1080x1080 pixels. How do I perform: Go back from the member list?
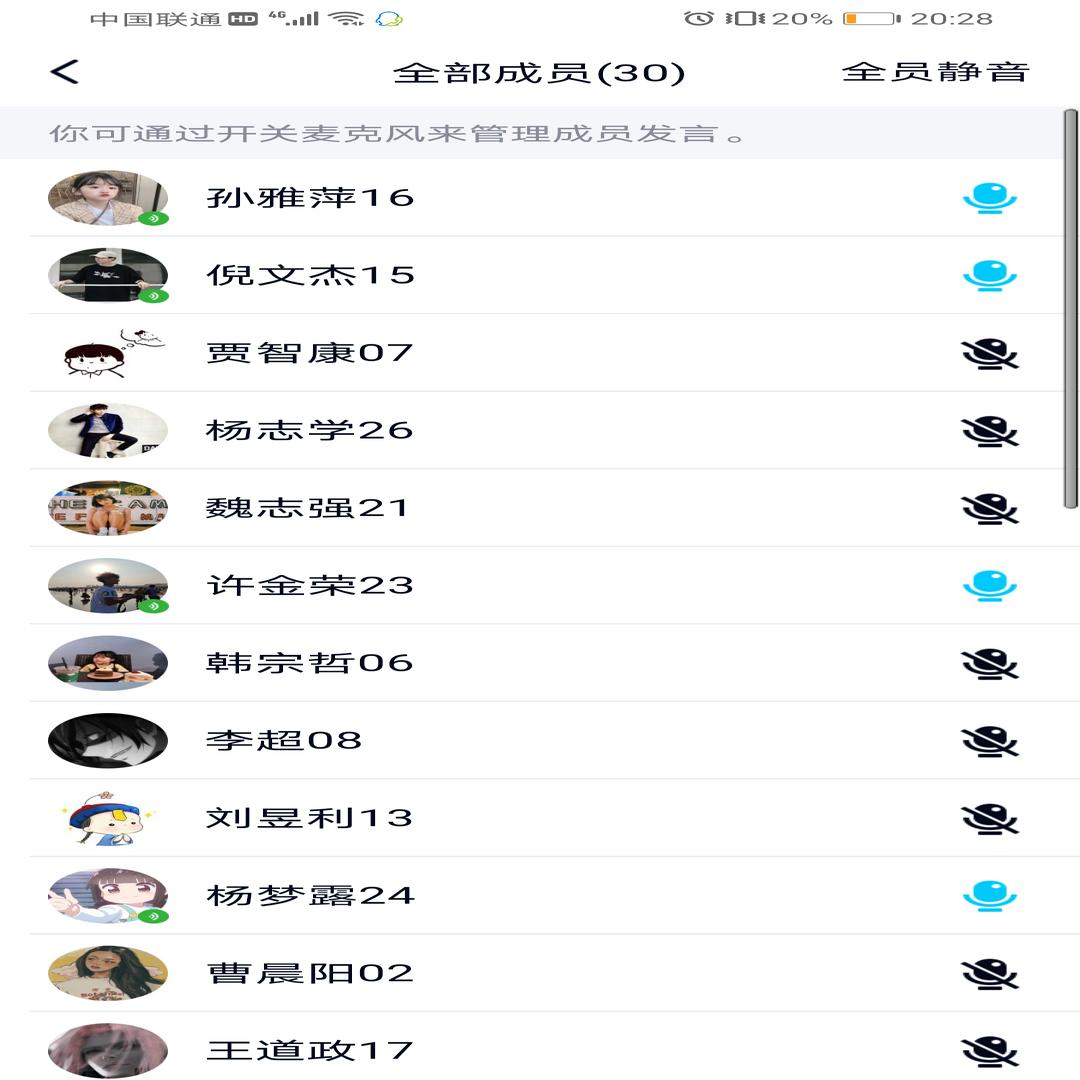[x=65, y=72]
